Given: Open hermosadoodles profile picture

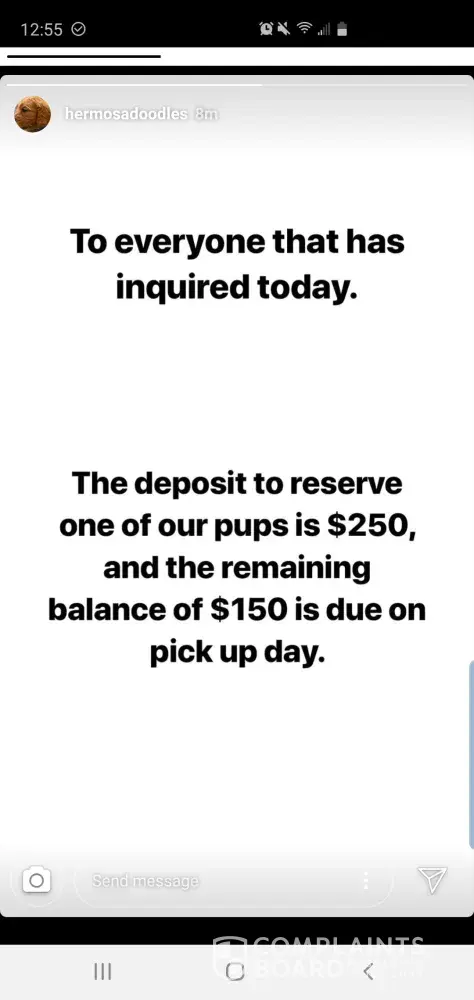Looking at the screenshot, I should [33, 114].
